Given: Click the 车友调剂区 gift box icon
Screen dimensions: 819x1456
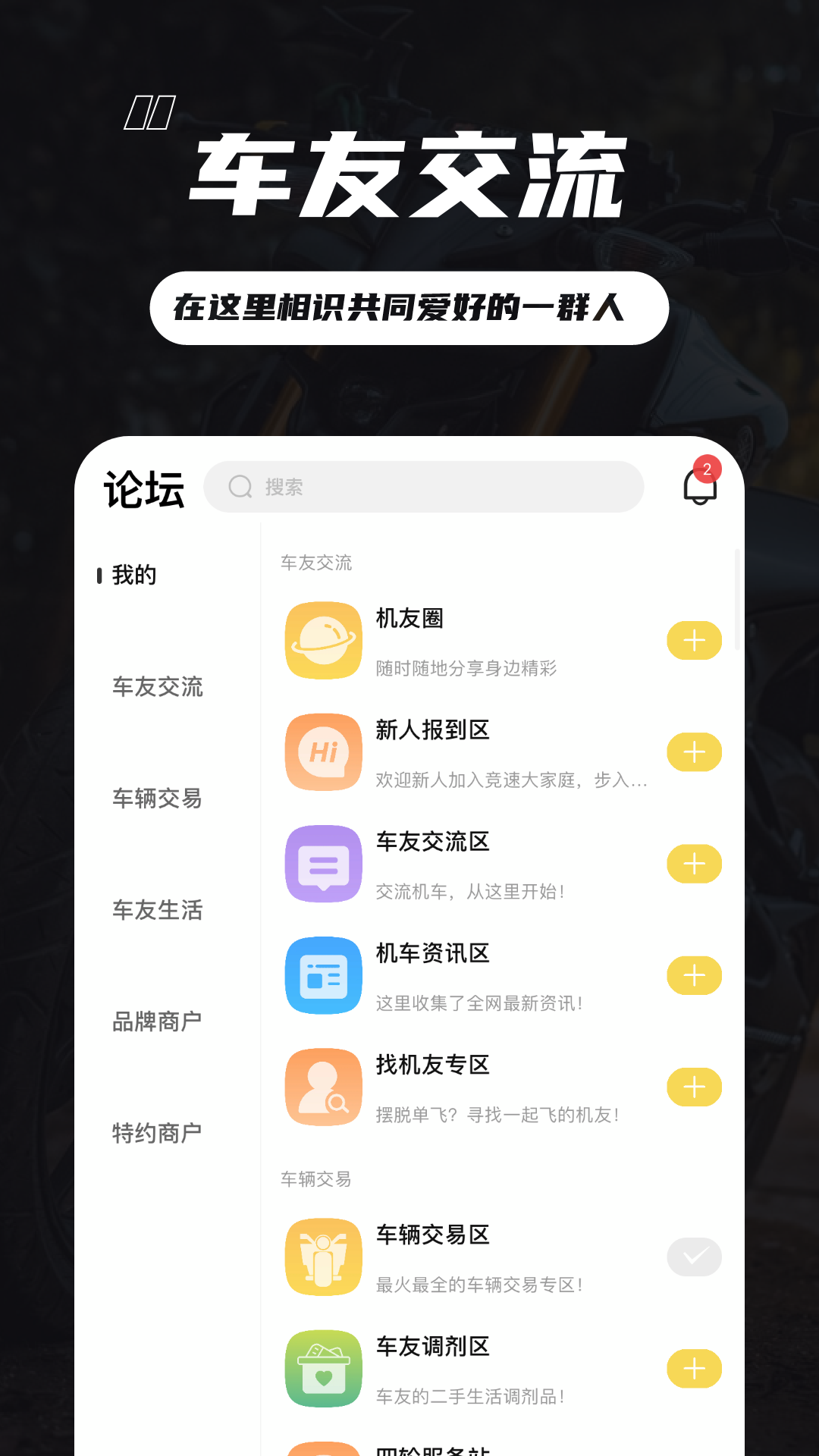Looking at the screenshot, I should tap(323, 1370).
